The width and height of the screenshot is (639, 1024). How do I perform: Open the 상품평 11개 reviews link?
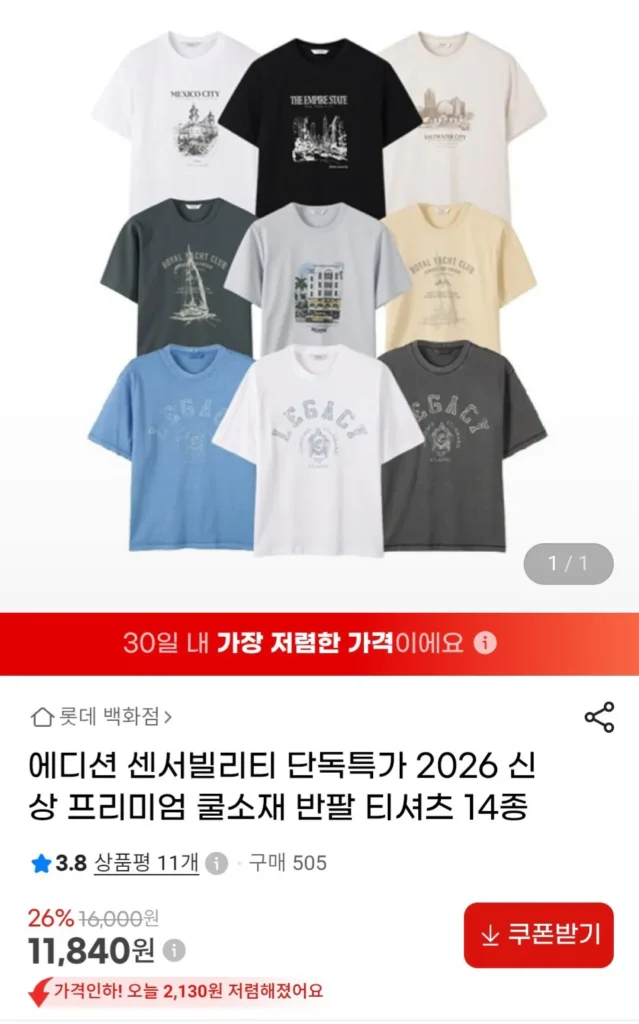coord(146,863)
